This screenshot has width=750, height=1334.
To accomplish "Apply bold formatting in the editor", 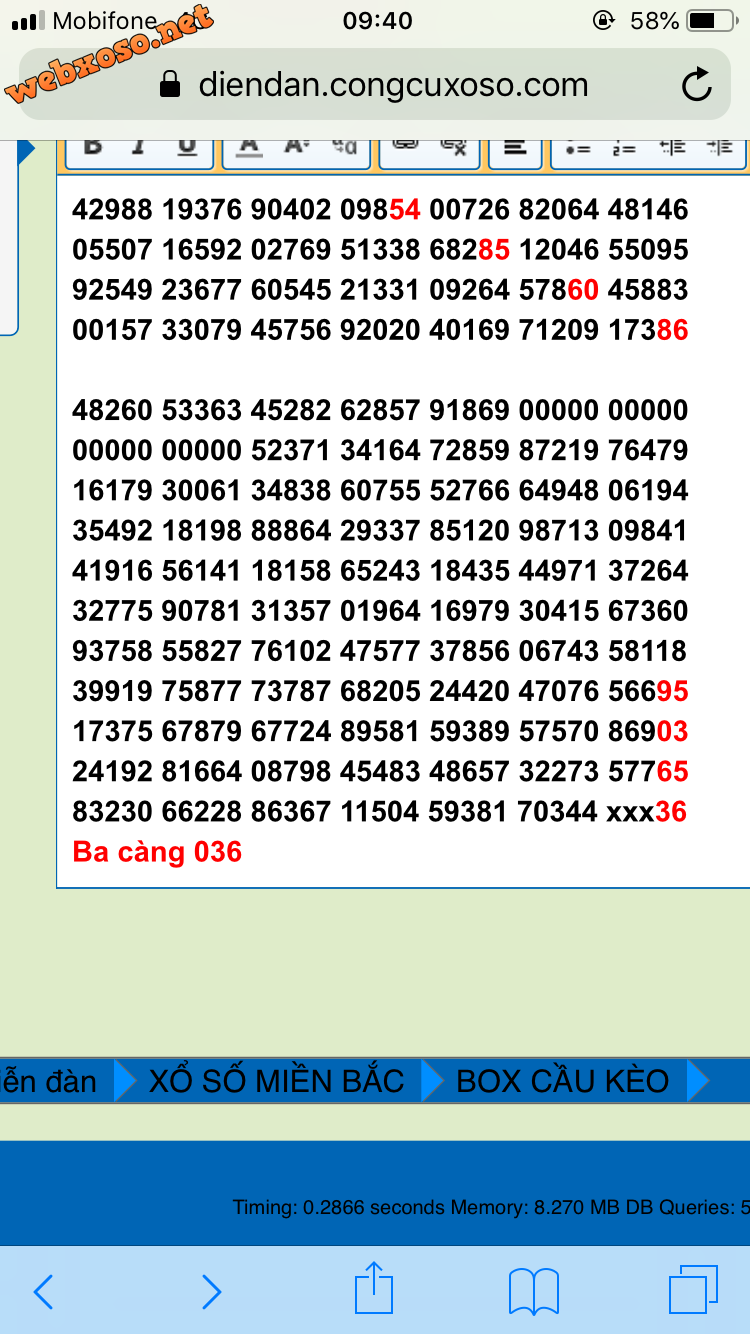I will (x=93, y=146).
